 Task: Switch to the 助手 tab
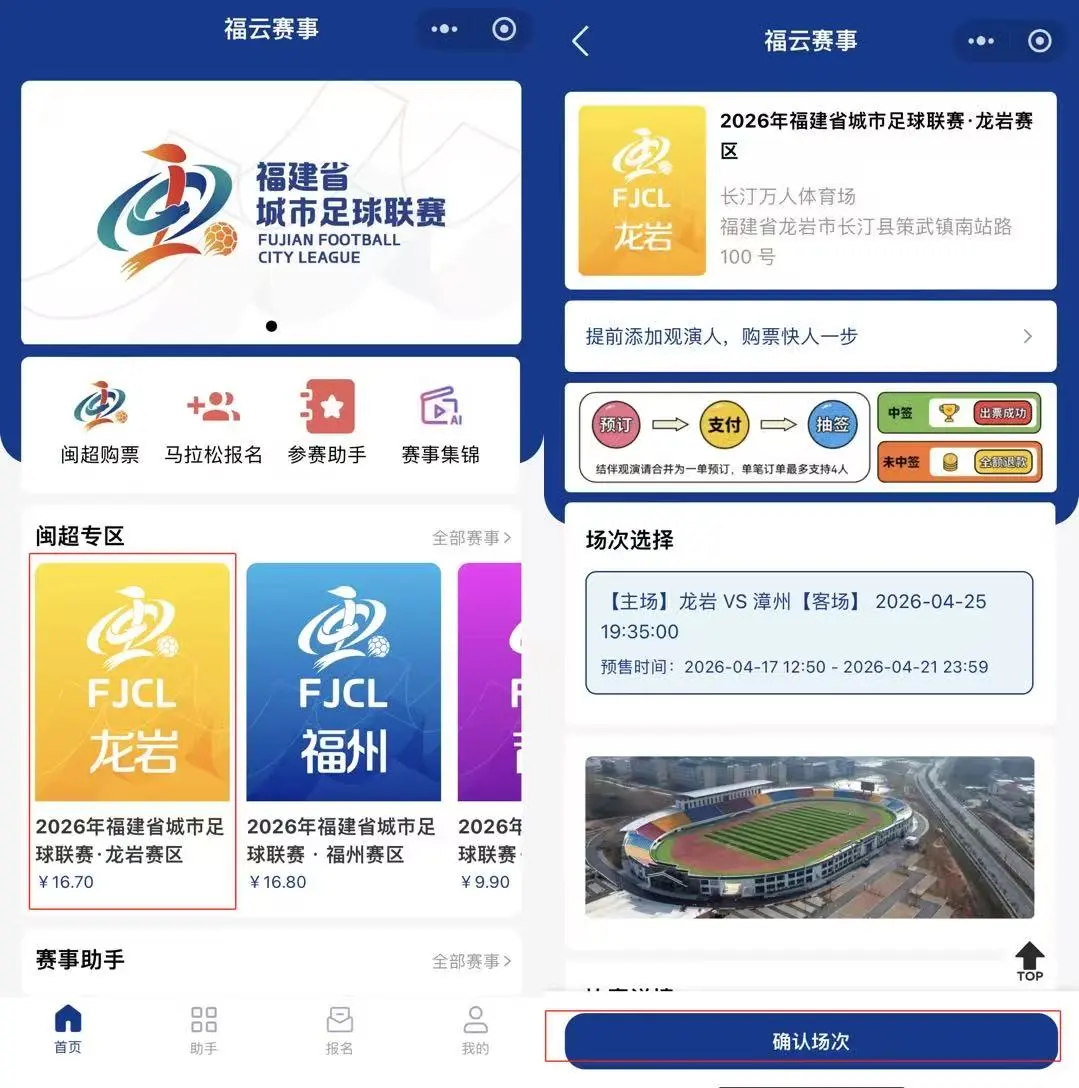[x=204, y=1031]
